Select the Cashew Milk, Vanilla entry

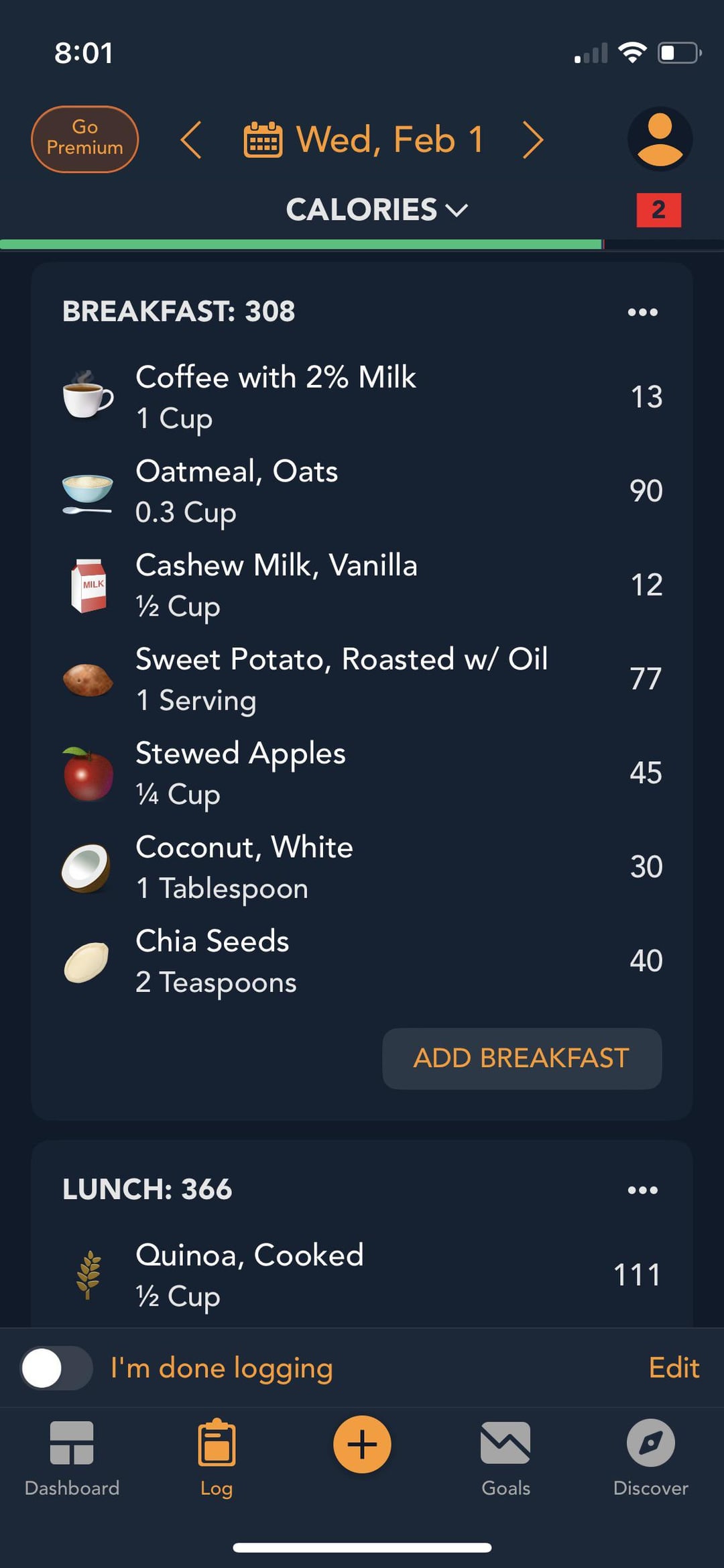(362, 585)
